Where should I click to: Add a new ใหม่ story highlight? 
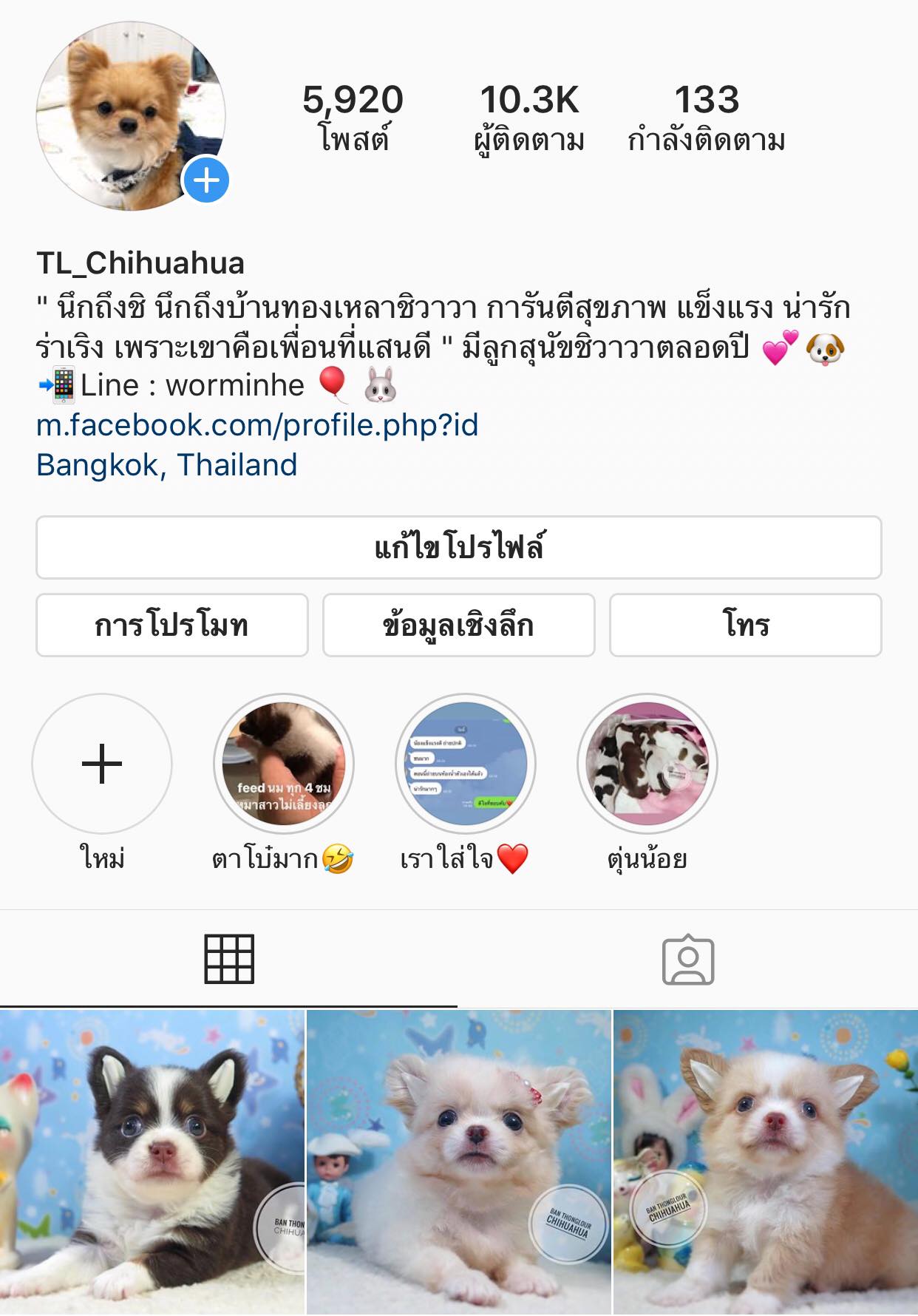[102, 764]
